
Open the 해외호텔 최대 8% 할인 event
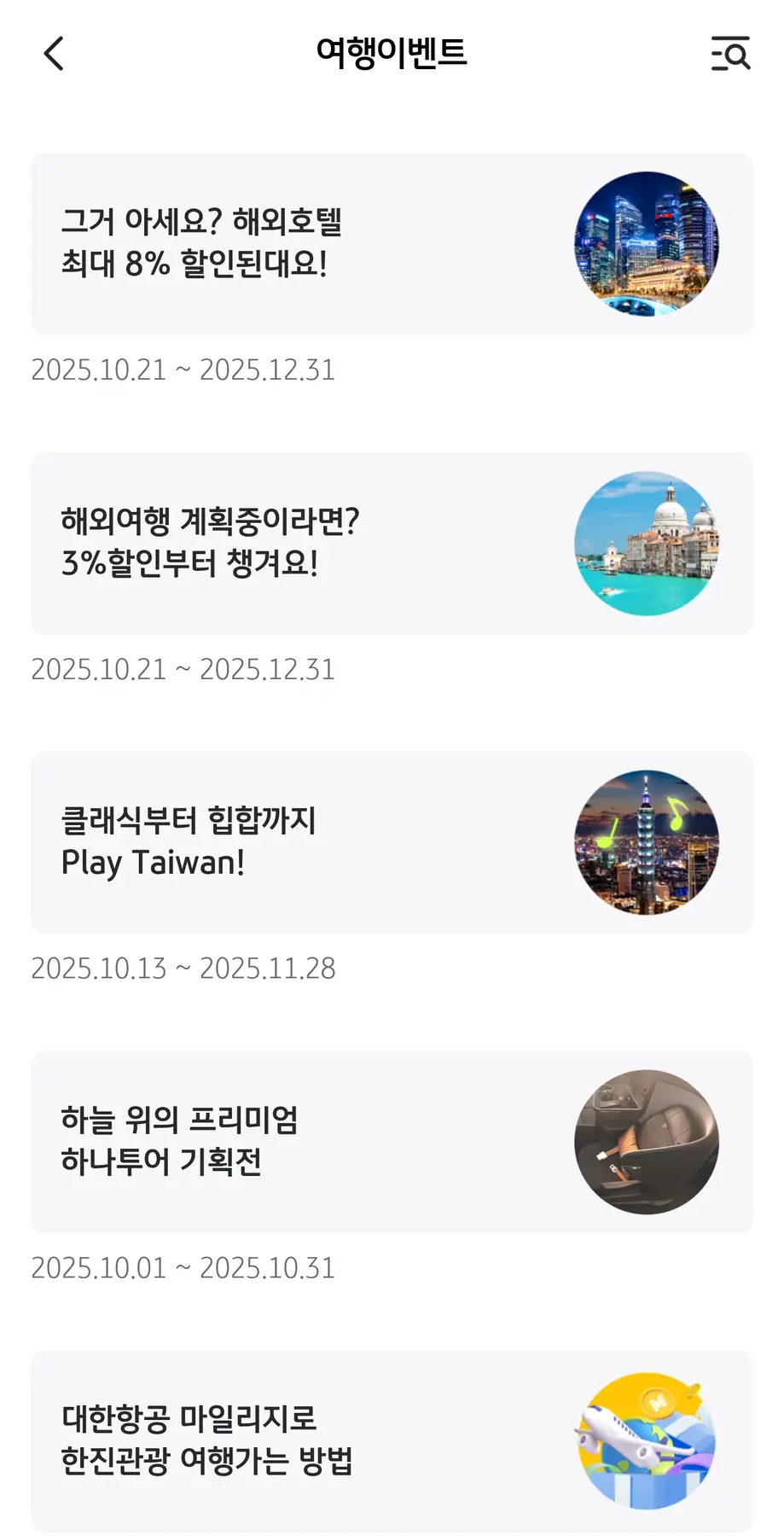click(392, 244)
